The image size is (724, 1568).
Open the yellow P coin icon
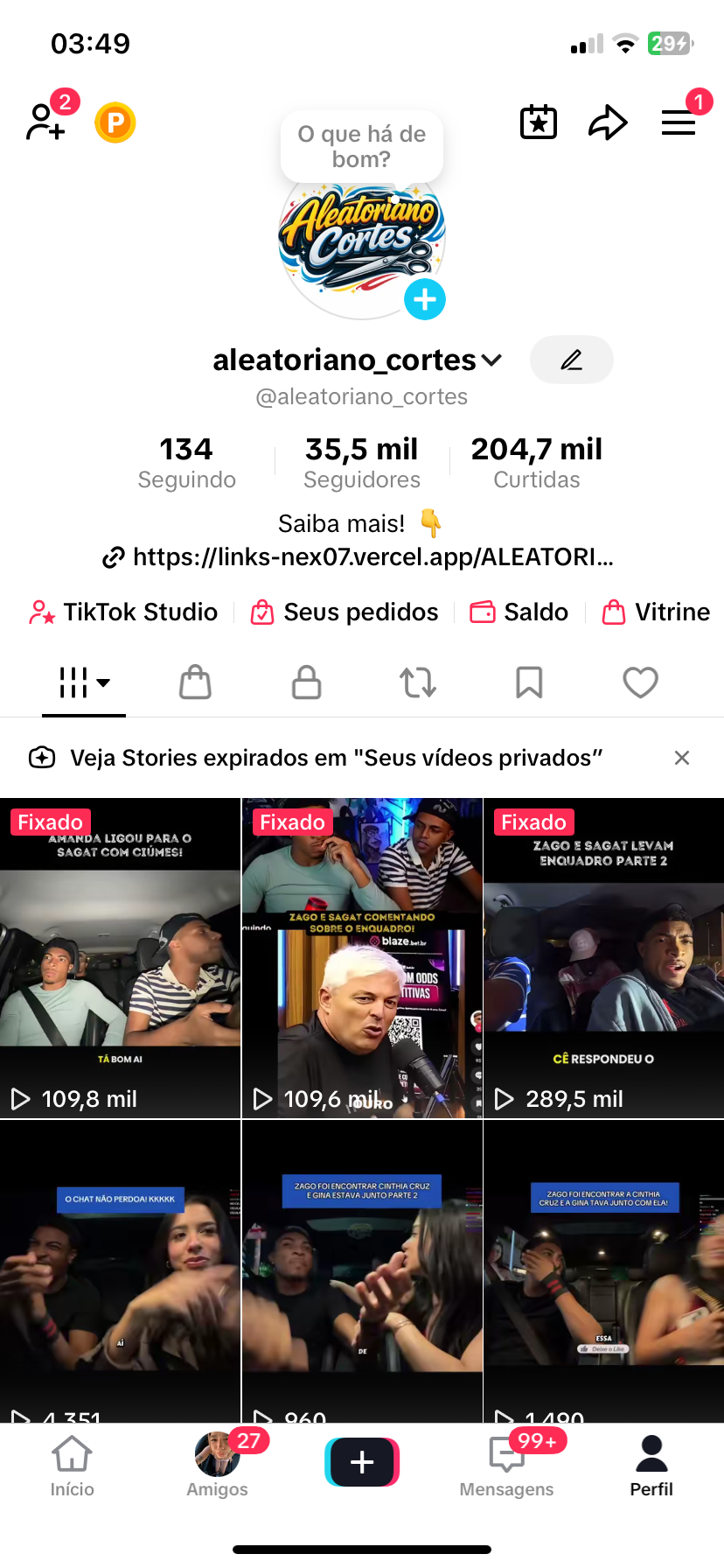[115, 122]
